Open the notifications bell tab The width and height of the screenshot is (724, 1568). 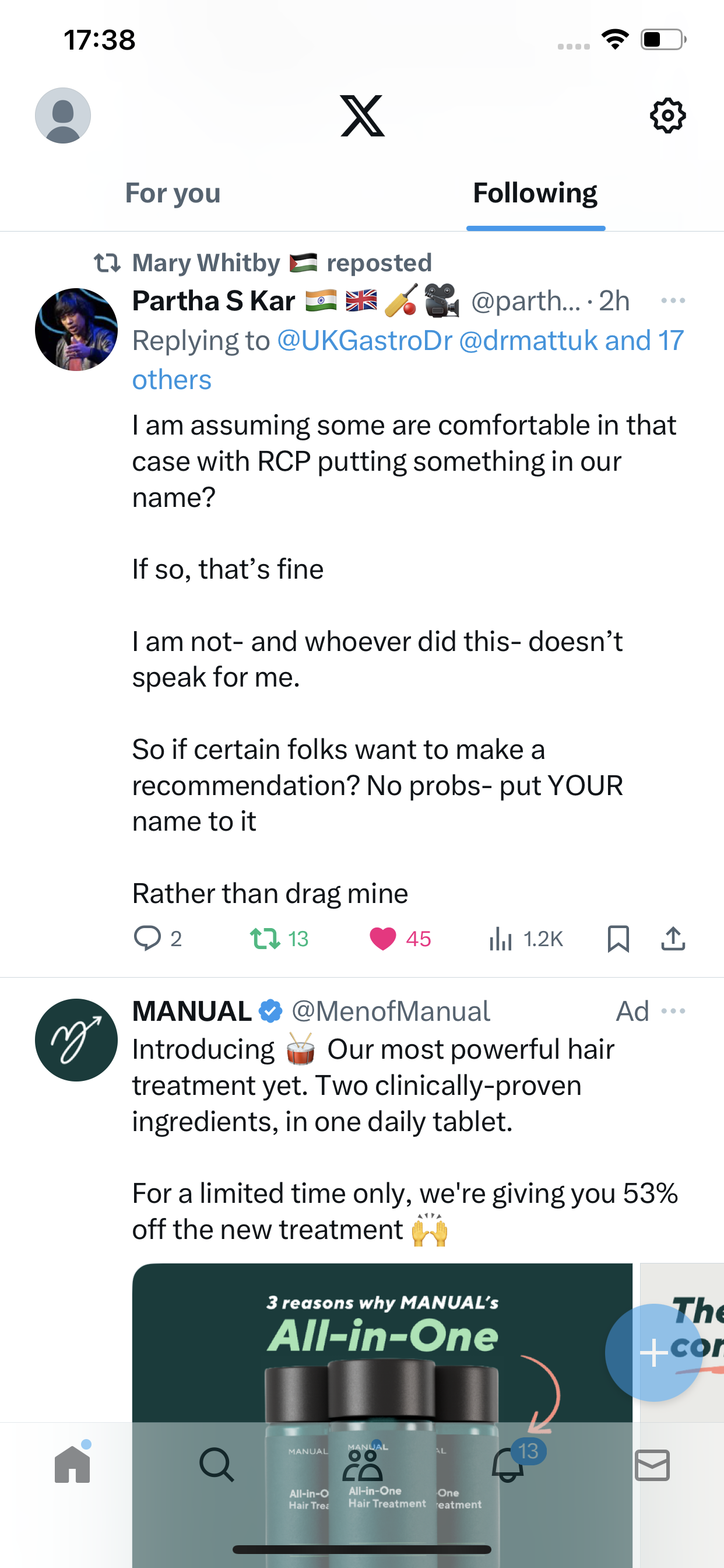(x=508, y=1464)
